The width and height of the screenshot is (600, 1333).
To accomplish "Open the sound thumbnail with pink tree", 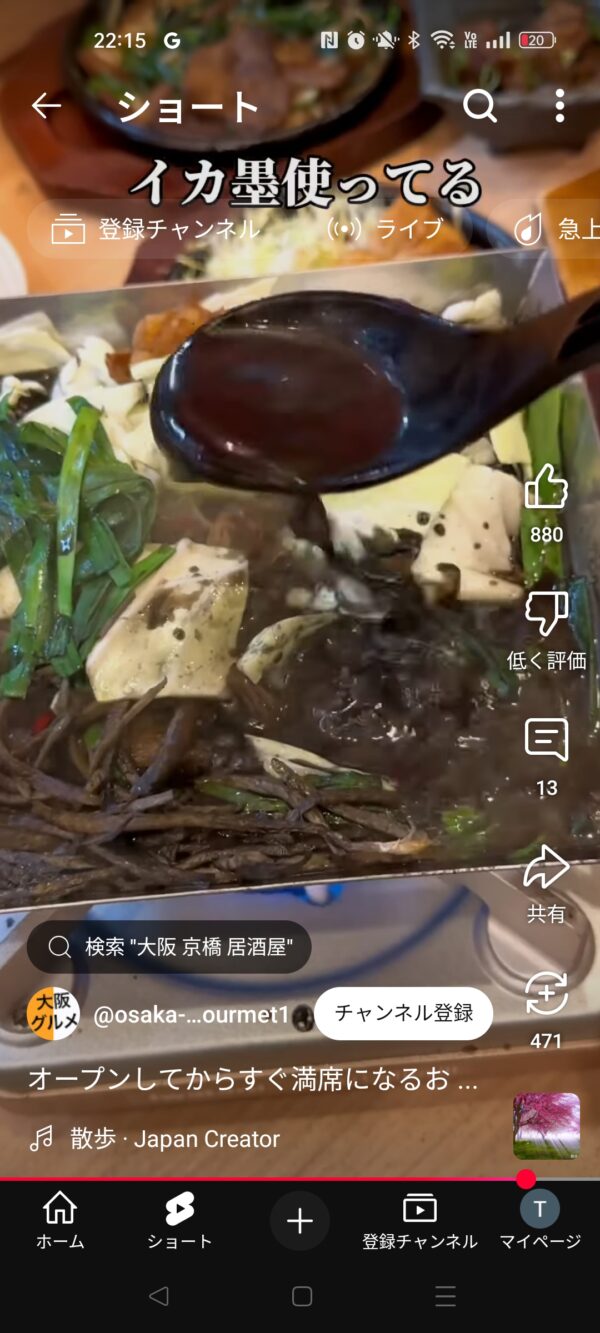I will point(546,1126).
